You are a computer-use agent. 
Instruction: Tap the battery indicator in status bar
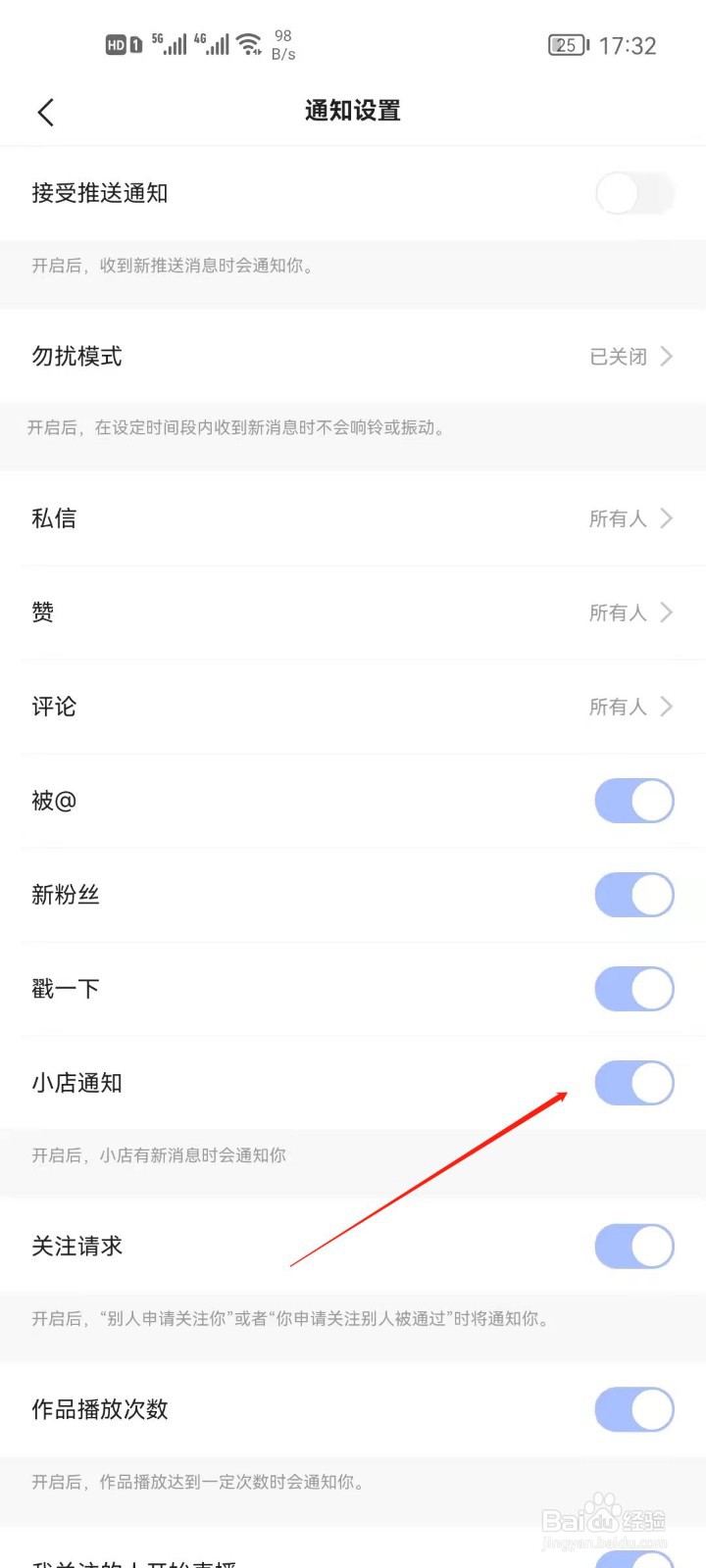pyautogui.click(x=566, y=45)
